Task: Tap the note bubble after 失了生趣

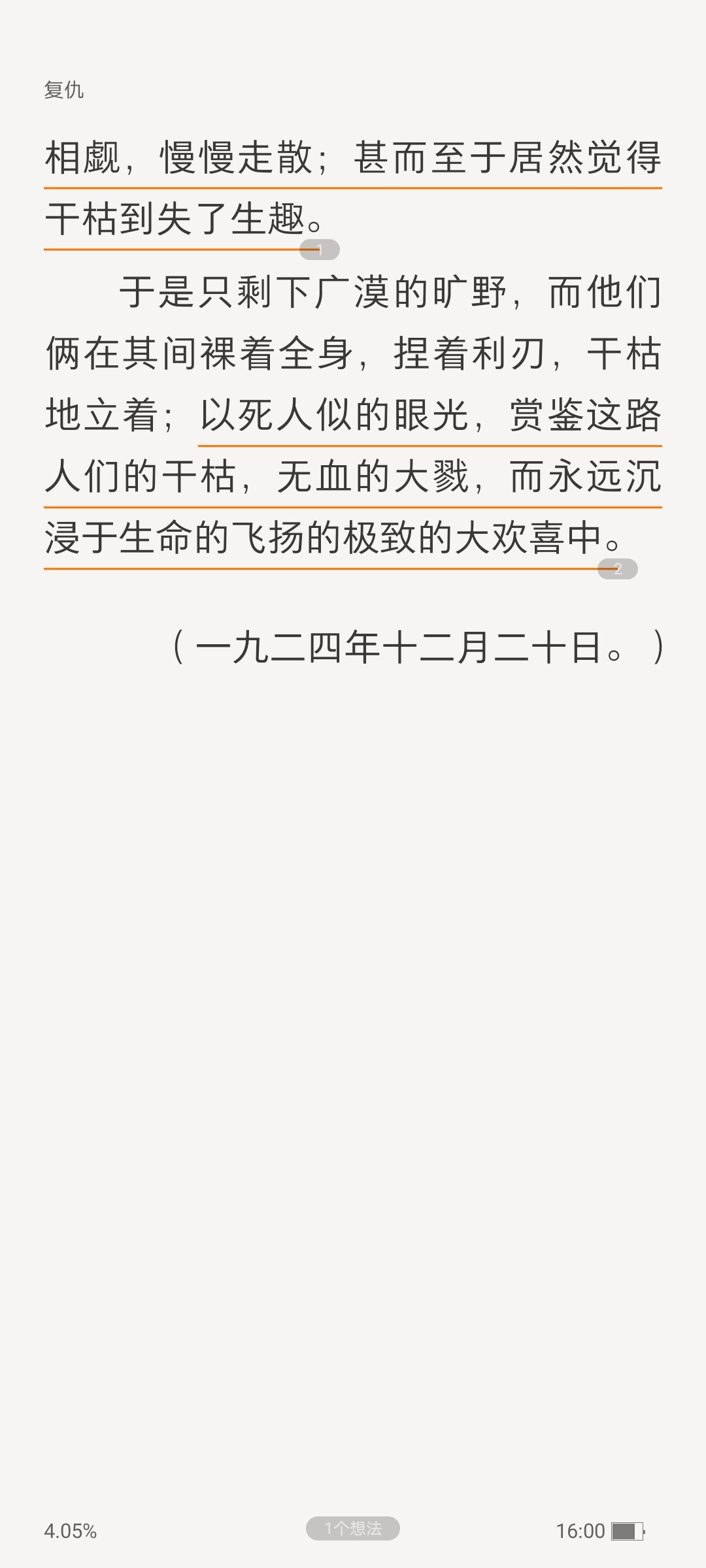Action: tap(320, 250)
